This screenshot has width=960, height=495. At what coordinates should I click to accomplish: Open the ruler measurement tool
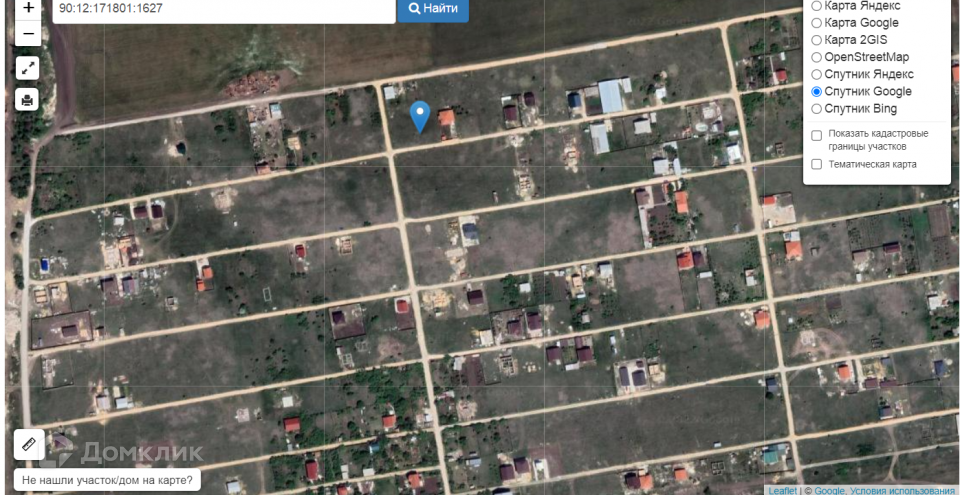(29, 442)
